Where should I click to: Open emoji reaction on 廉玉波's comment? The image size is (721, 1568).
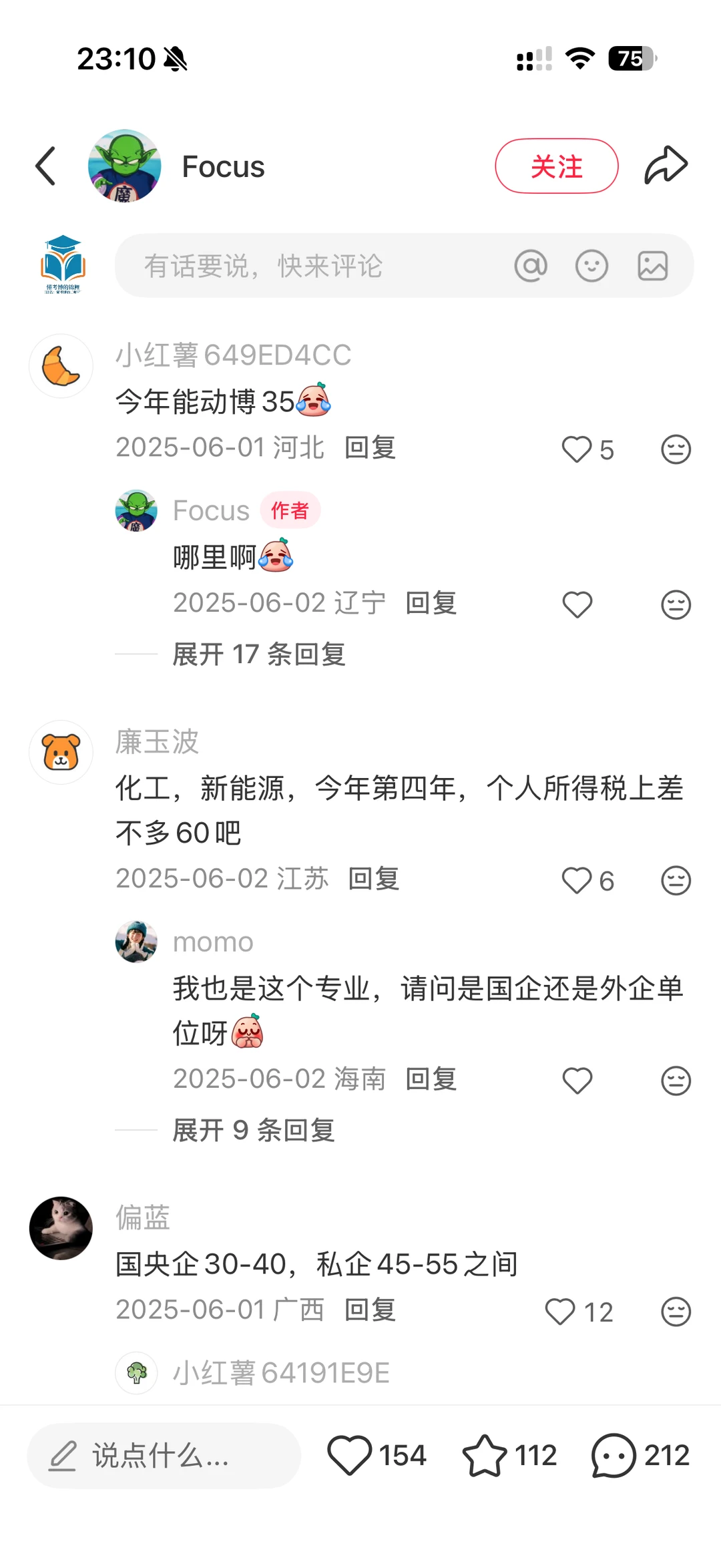(676, 880)
